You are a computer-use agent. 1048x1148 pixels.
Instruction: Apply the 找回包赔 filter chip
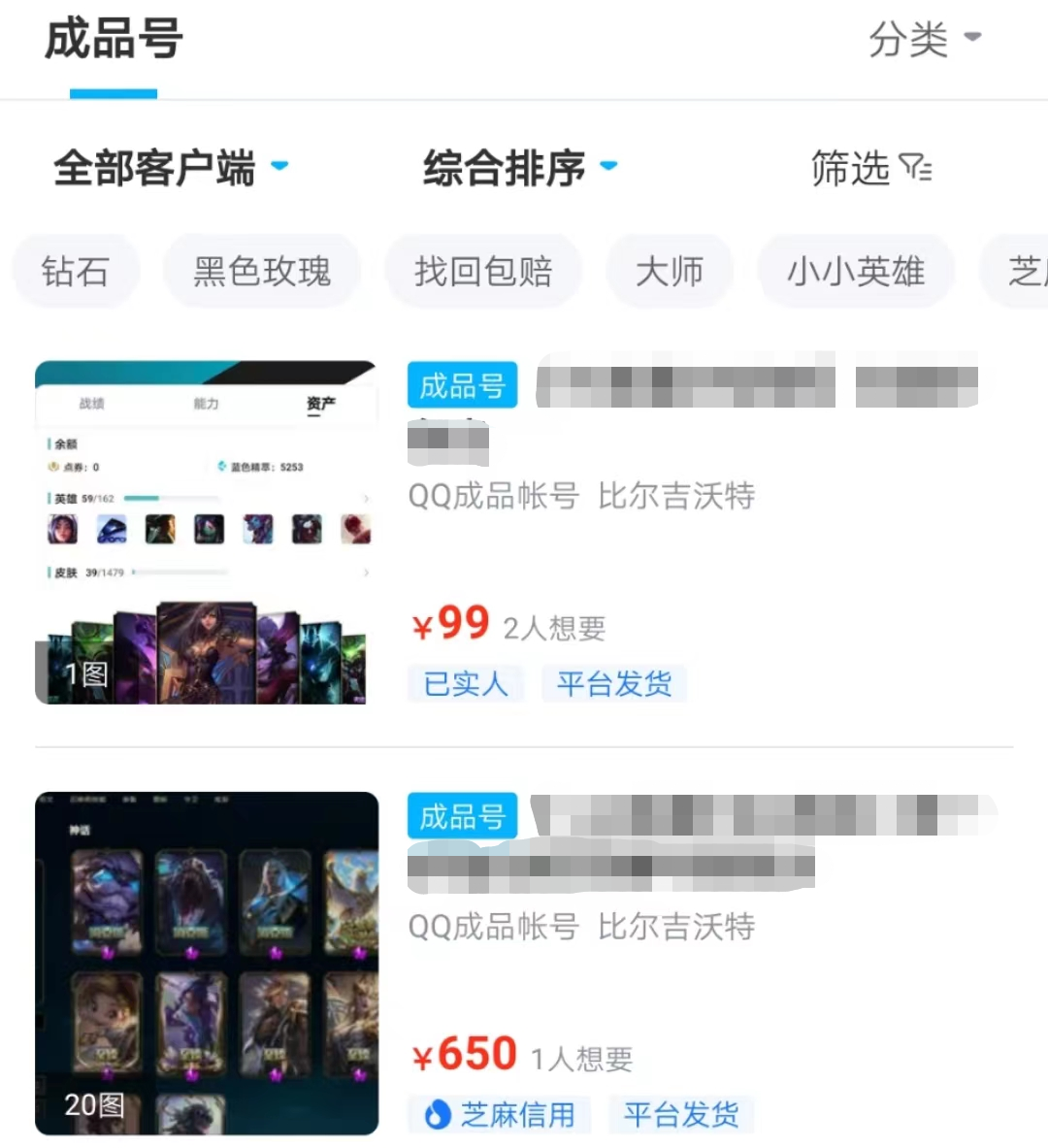coord(483,272)
